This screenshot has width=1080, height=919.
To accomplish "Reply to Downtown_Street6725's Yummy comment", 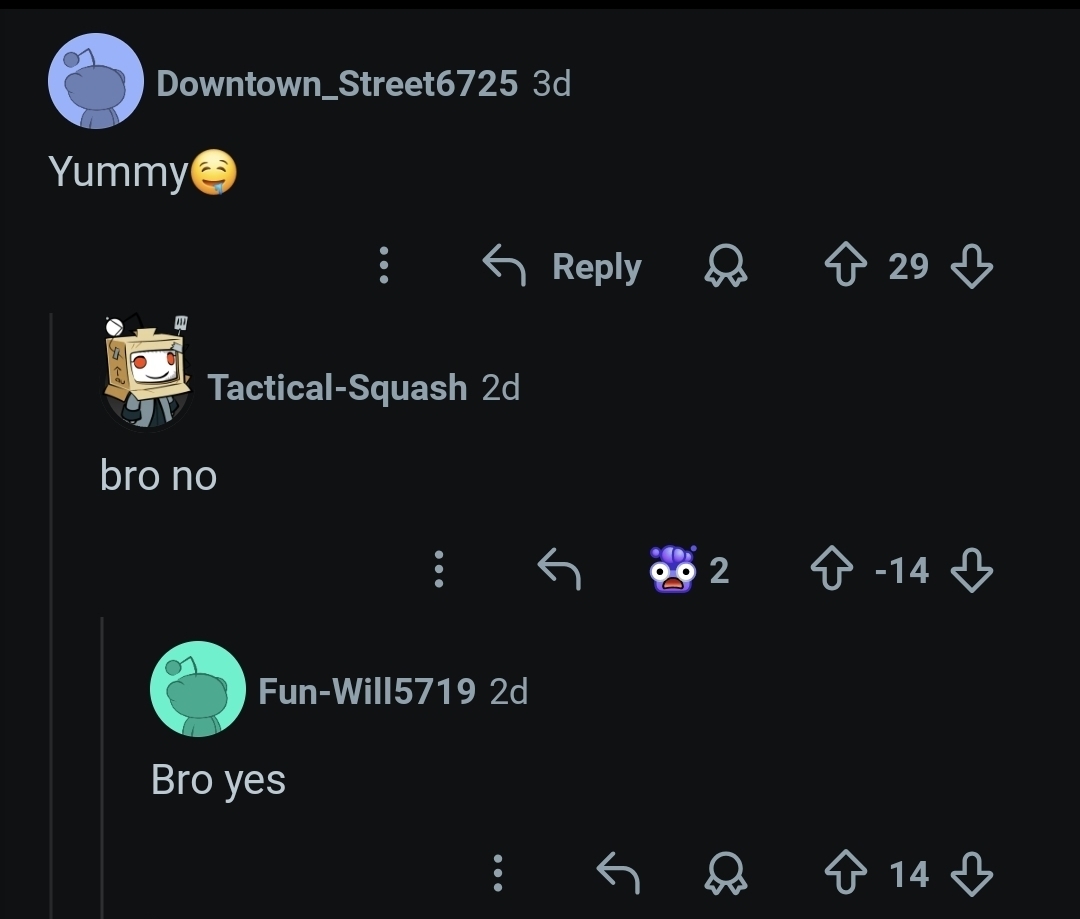I will [562, 266].
